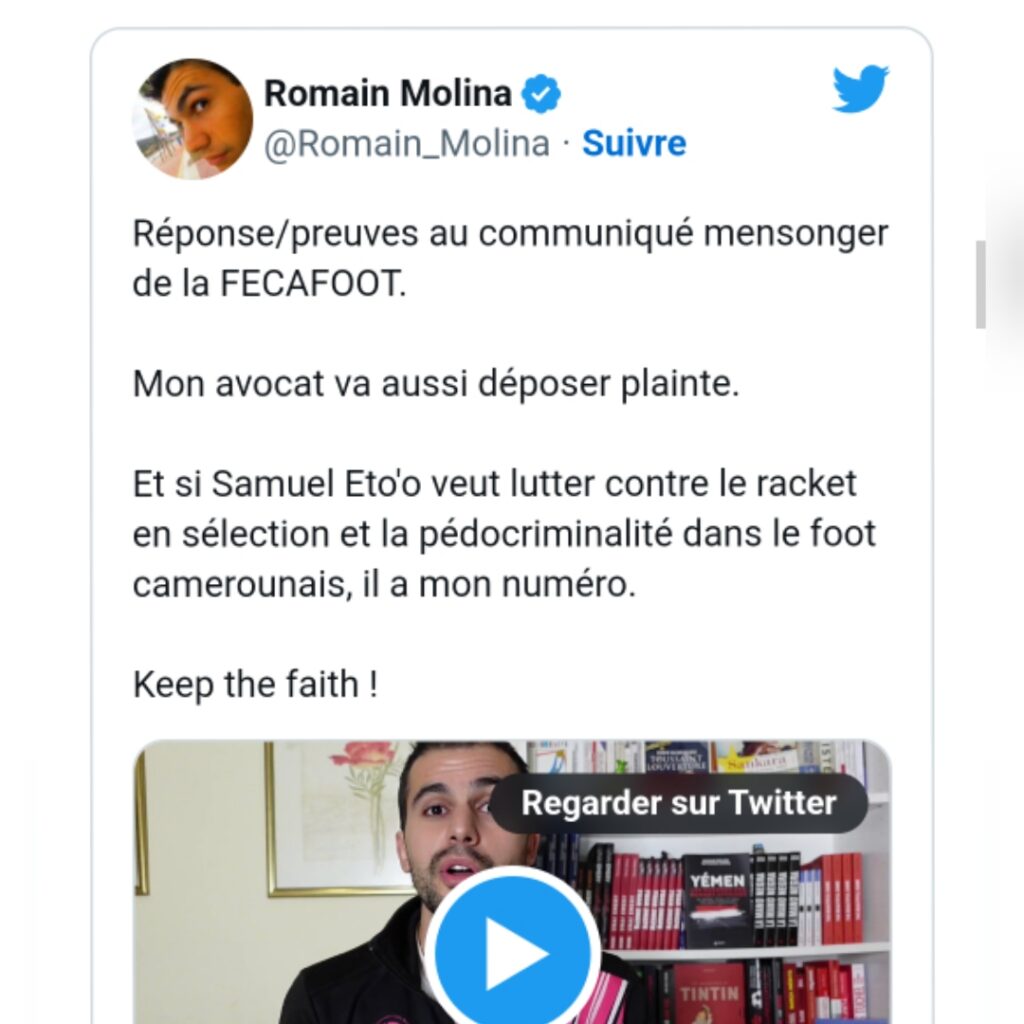Tap Suivre to follow Romain Molina
Viewport: 1024px width, 1024px height.
634,144
